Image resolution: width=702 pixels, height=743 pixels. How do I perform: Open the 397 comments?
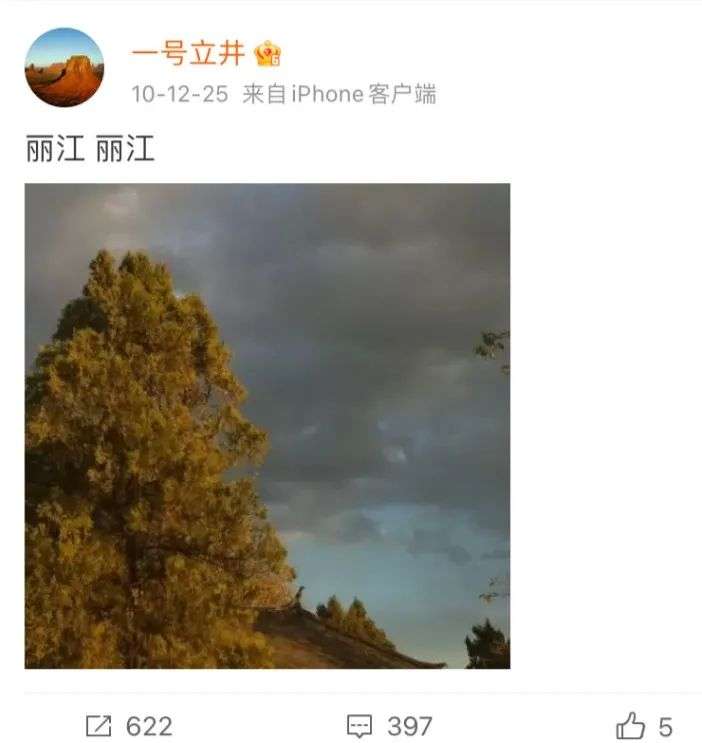388,726
